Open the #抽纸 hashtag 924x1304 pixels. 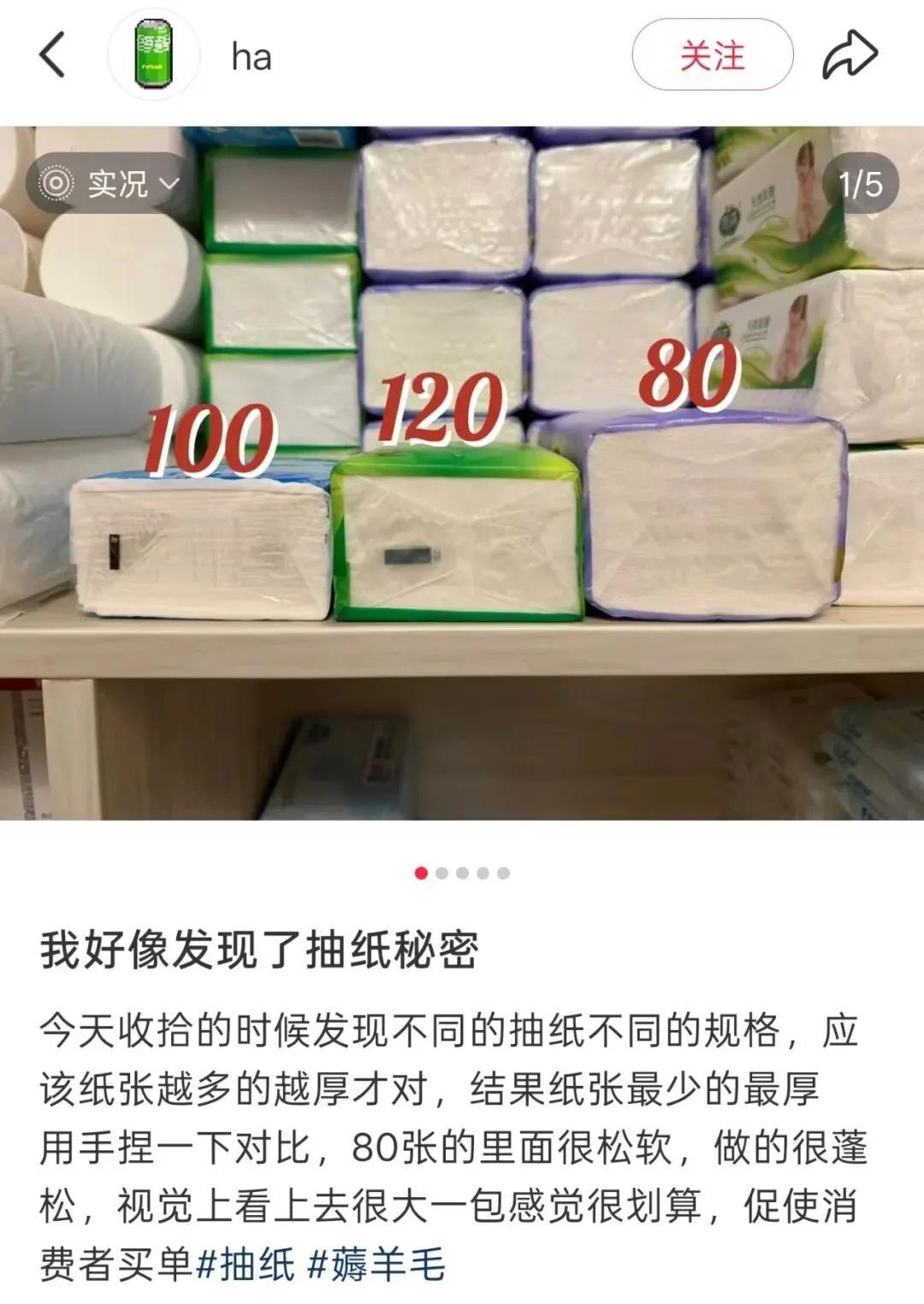click(246, 1265)
